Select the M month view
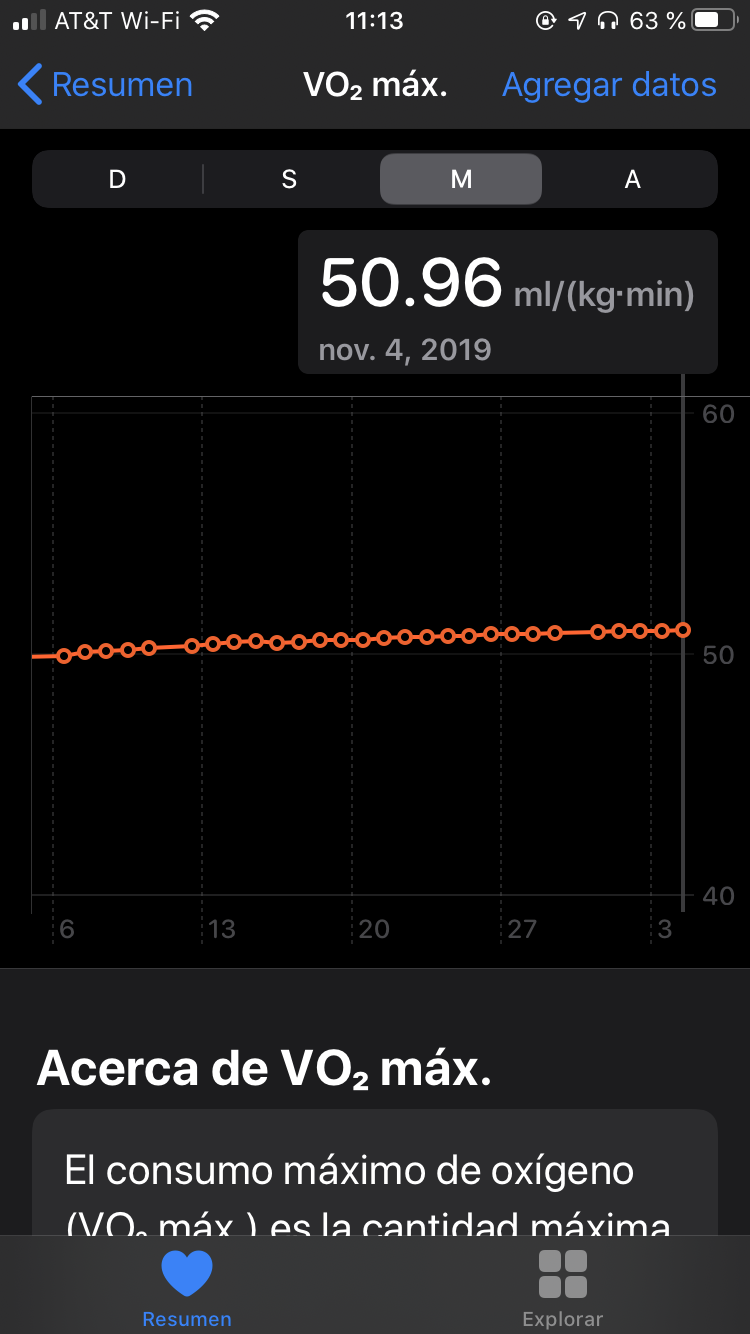The width and height of the screenshot is (750, 1334). pyautogui.click(x=461, y=179)
